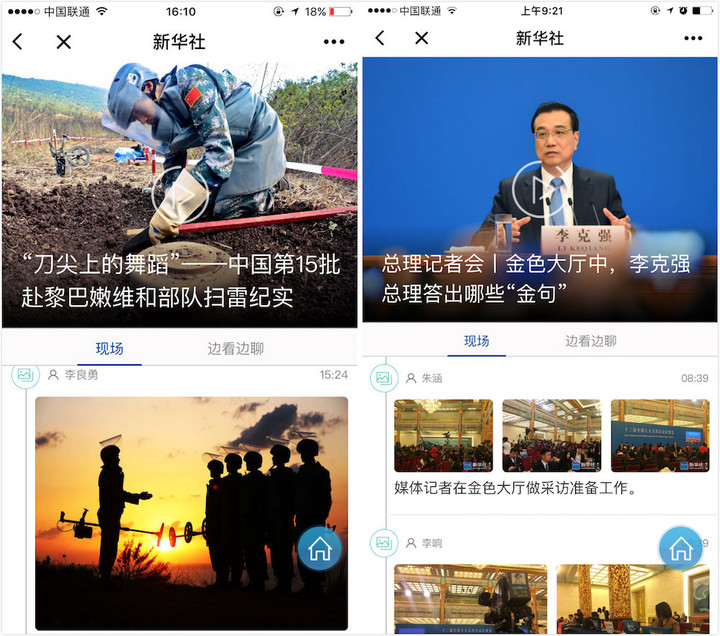Tap the home button beside 李响's post
720x636 pixels.
coord(681,548)
